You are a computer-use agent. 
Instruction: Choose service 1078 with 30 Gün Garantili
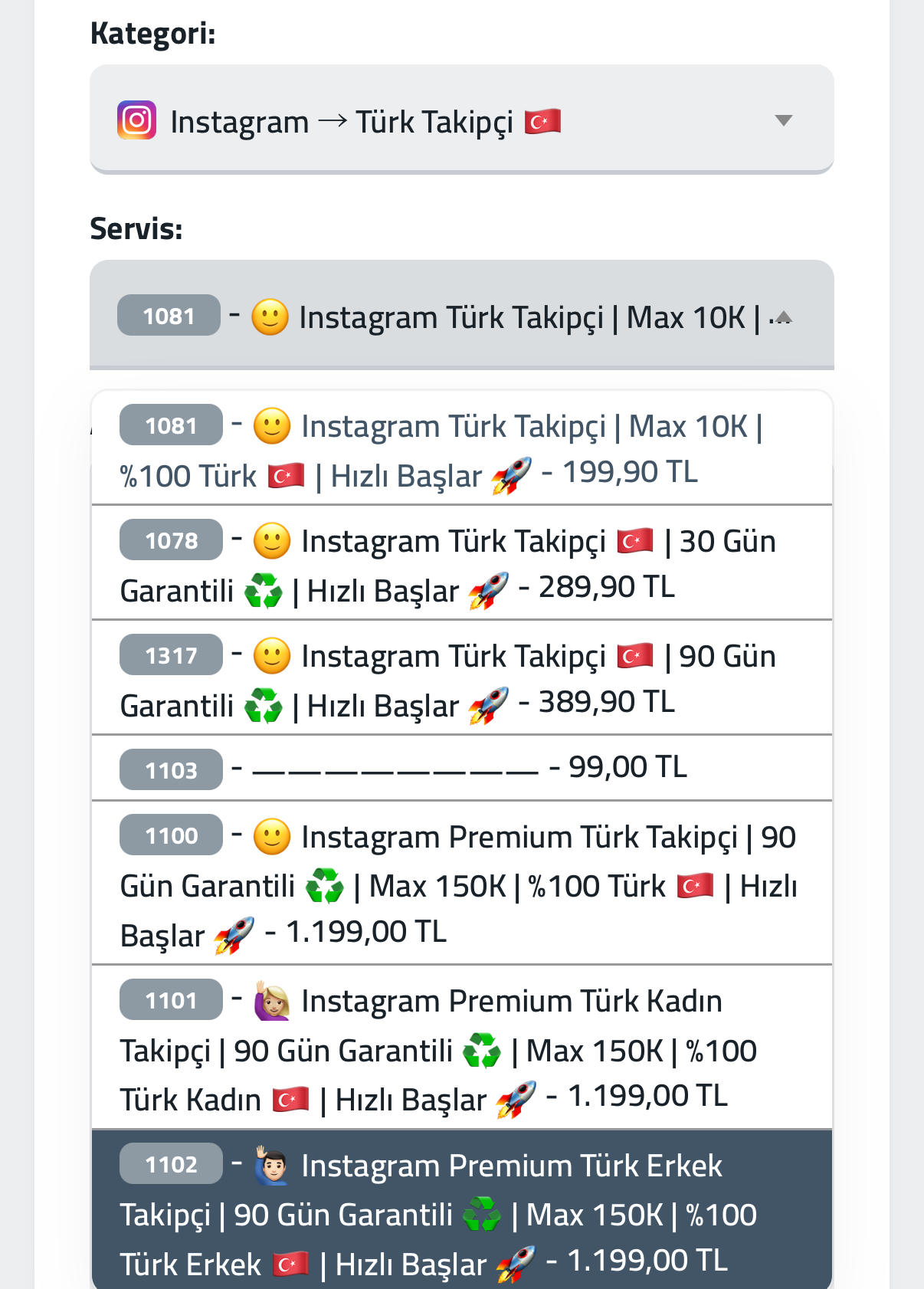click(x=461, y=563)
